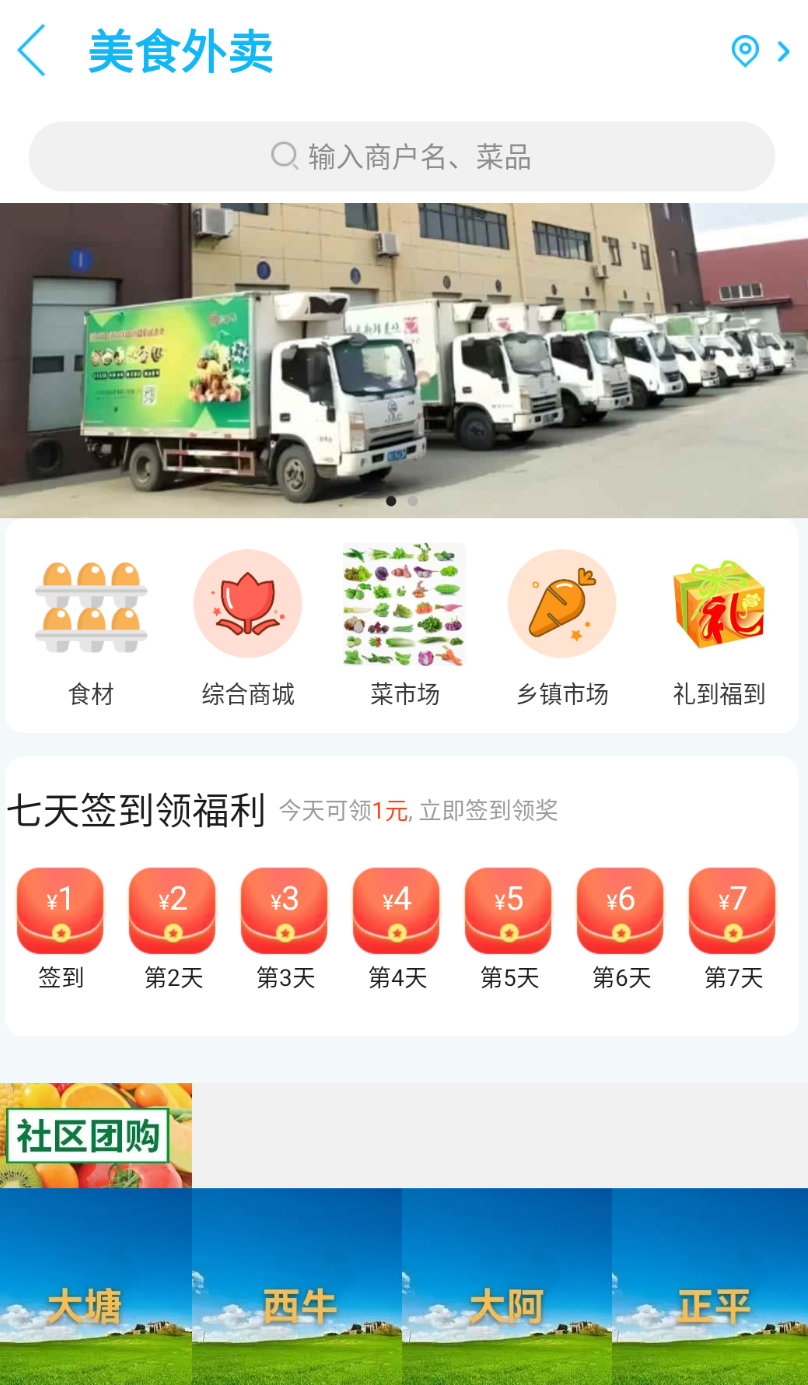Tap the back arrow to leave 美食外卖

click(x=30, y=50)
